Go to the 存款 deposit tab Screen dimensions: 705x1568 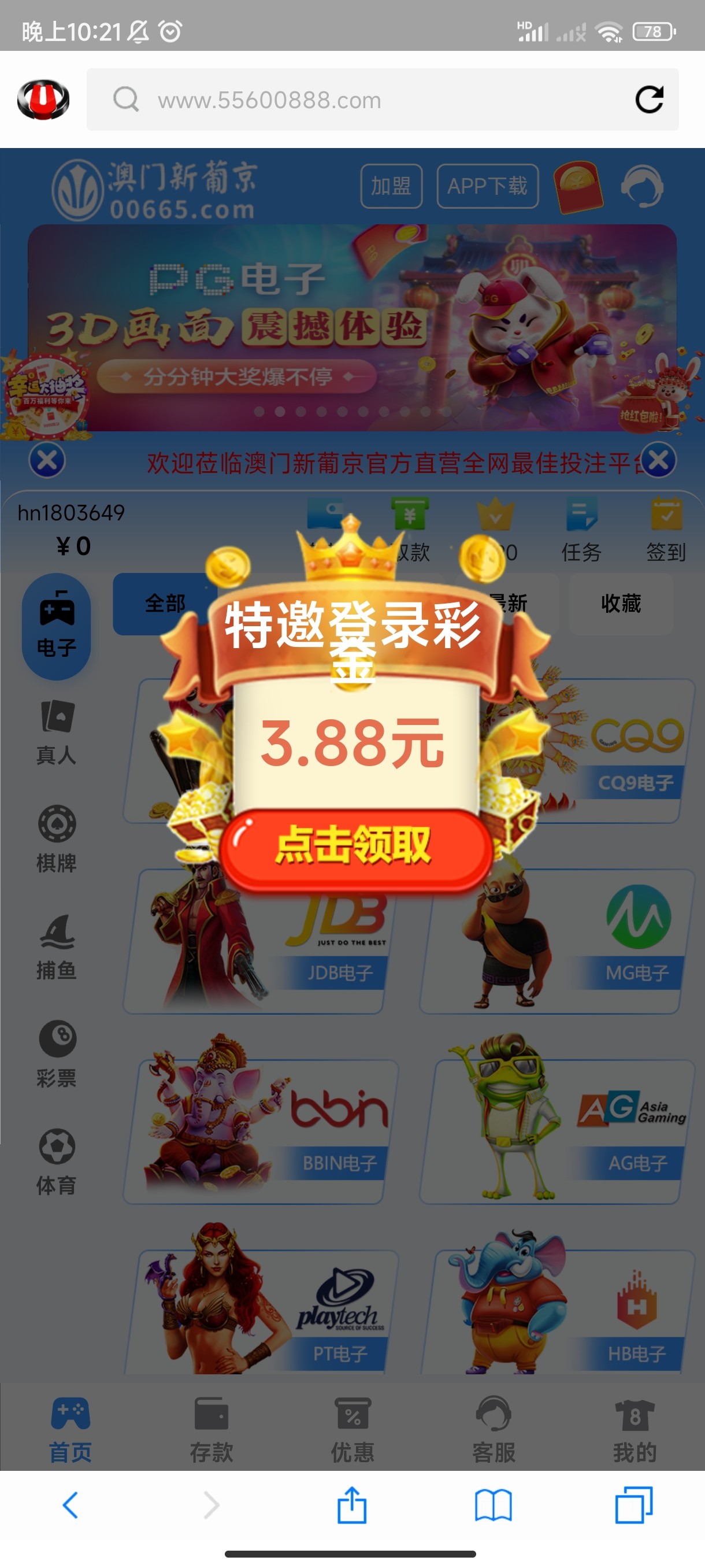tap(211, 1429)
